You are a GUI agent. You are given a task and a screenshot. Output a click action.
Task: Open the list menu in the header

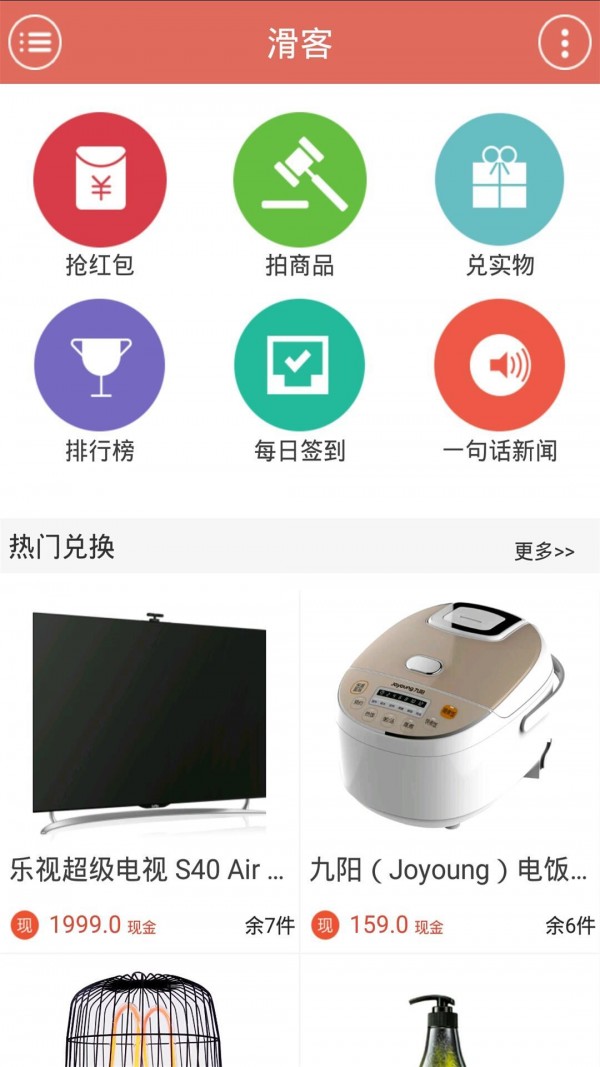(x=35, y=43)
